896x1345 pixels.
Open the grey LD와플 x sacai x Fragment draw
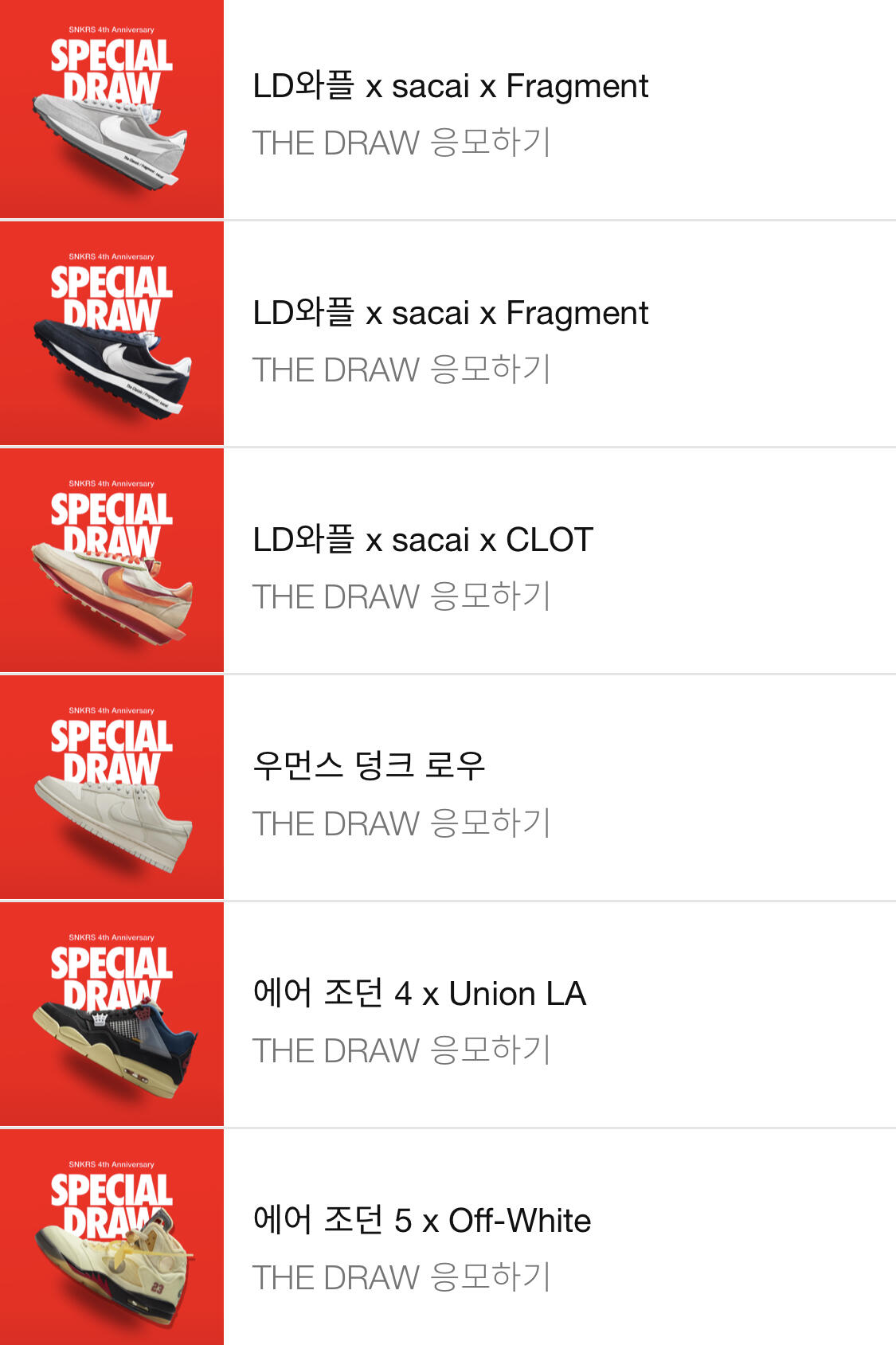click(448, 109)
